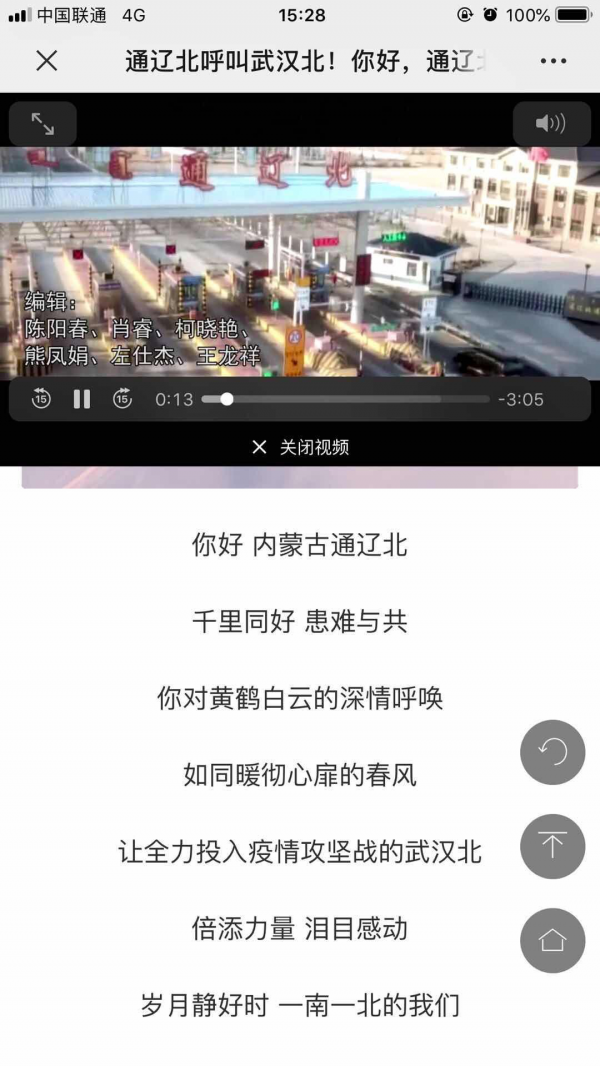Rewind the video 15 seconds
Screen dimensions: 600x1066
click(x=41, y=399)
